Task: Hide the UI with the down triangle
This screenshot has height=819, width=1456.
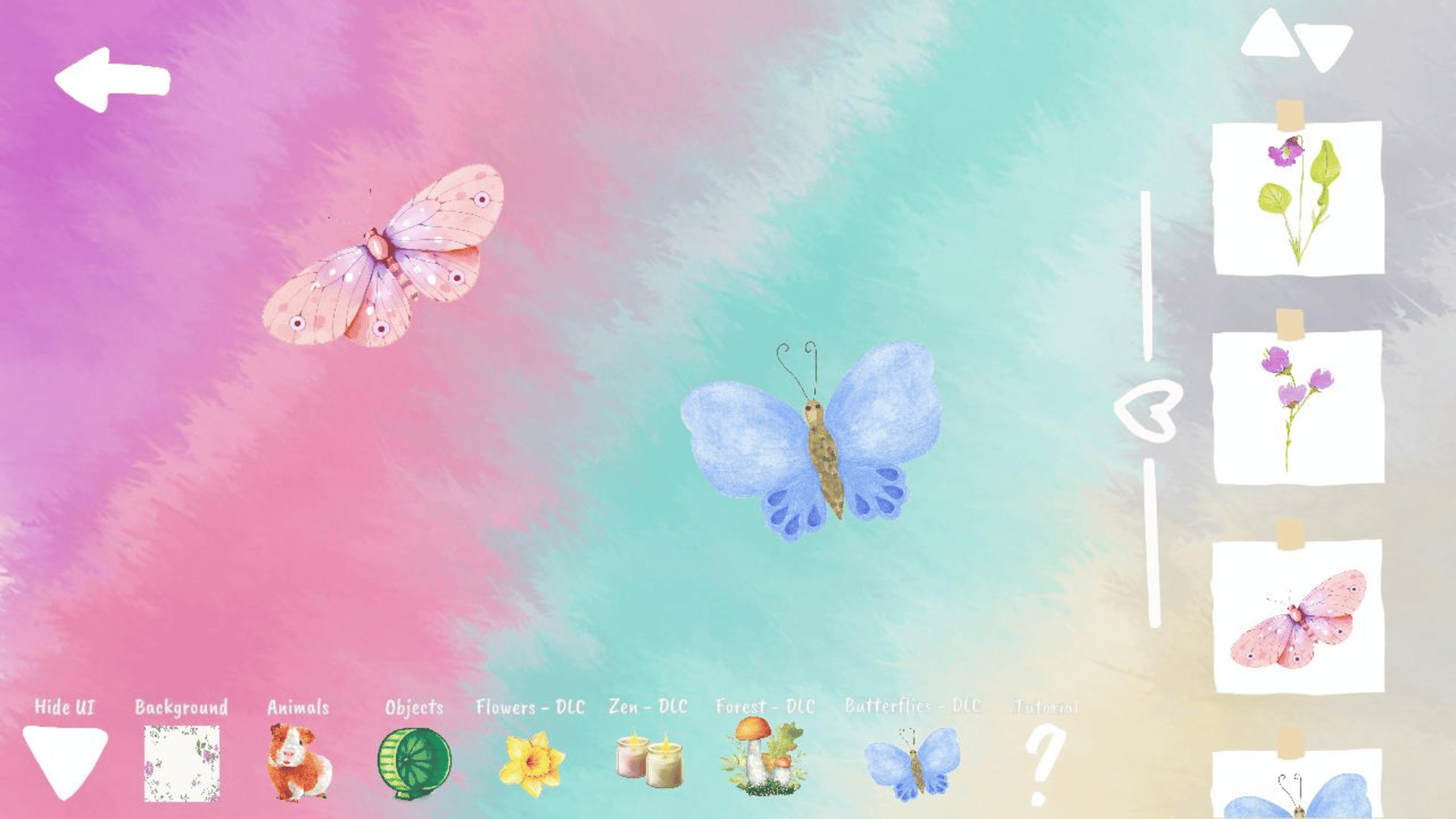Action: click(x=64, y=760)
